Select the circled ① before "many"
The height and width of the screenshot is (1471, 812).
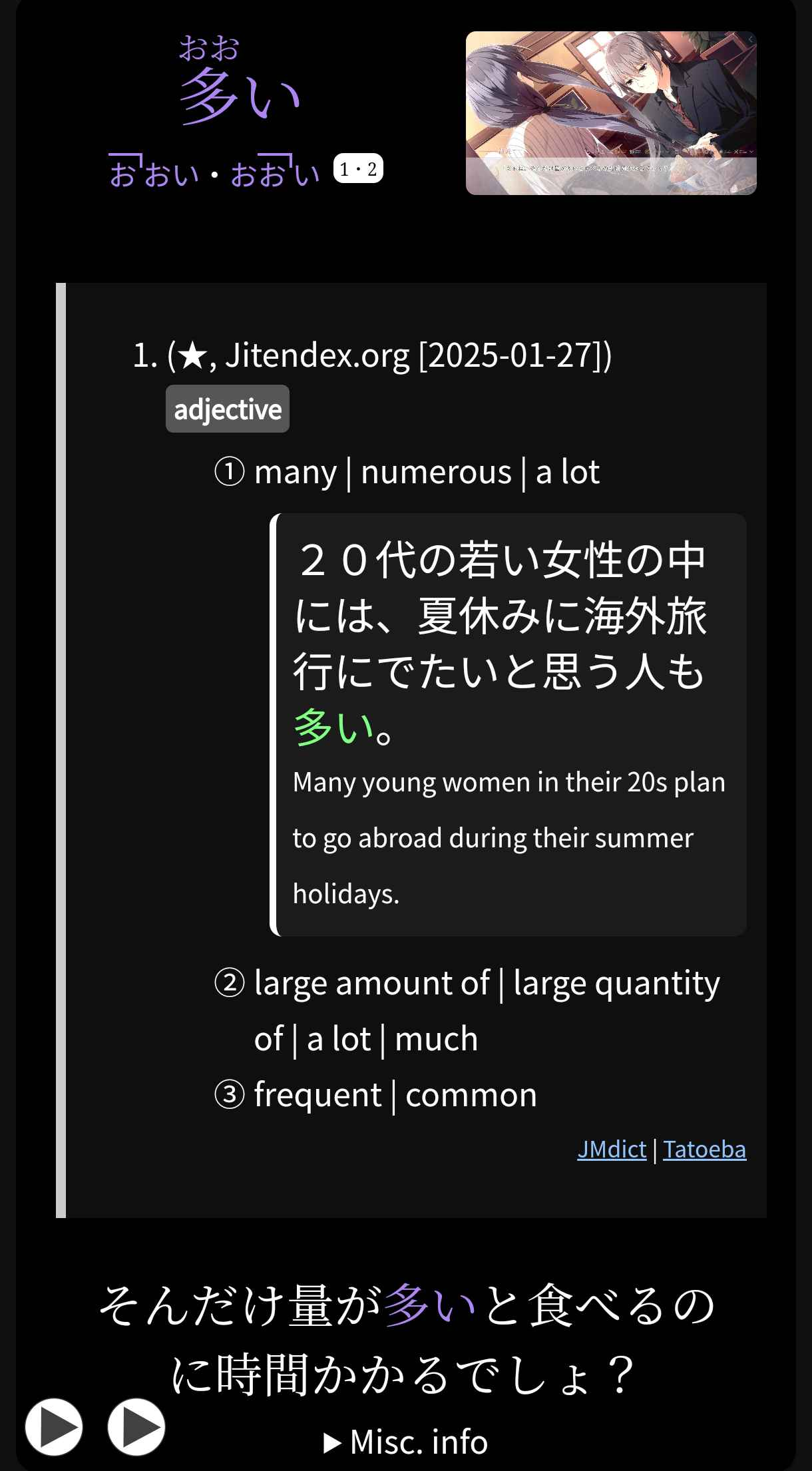pos(229,471)
